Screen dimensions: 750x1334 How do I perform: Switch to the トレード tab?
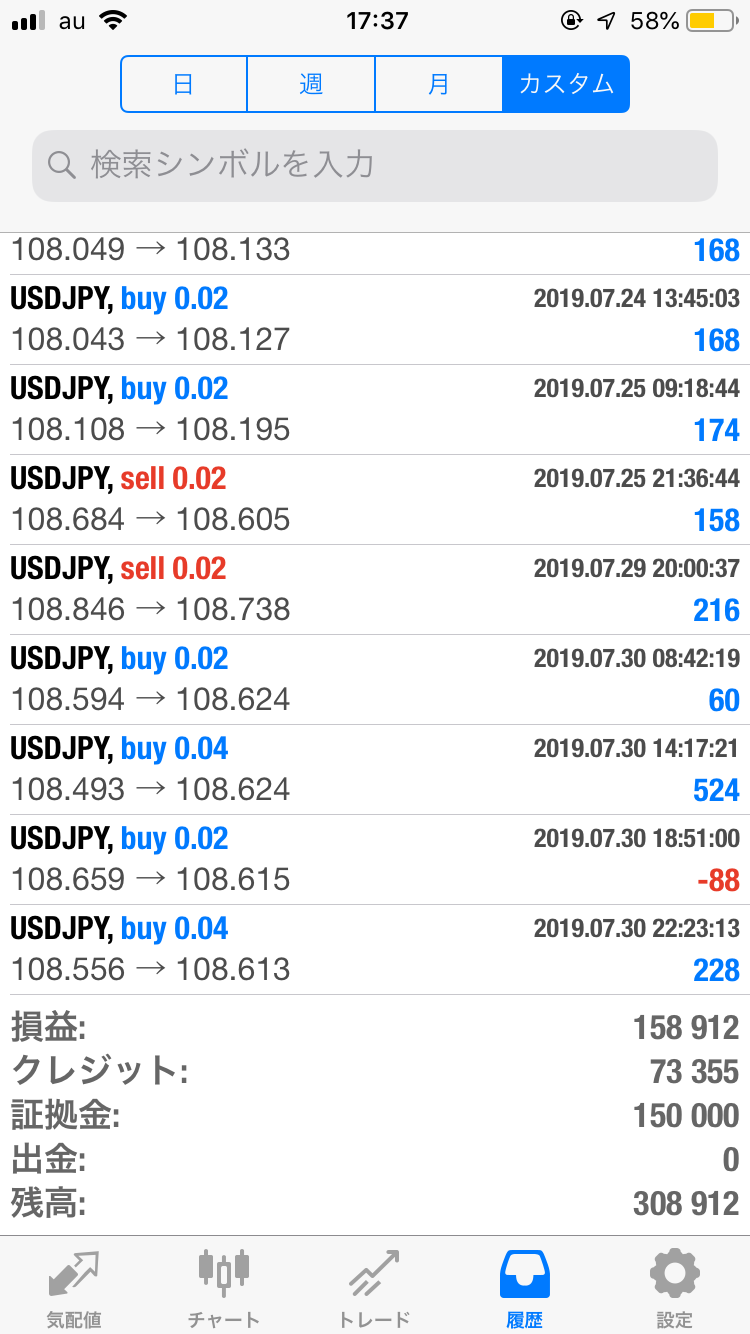[374, 1287]
